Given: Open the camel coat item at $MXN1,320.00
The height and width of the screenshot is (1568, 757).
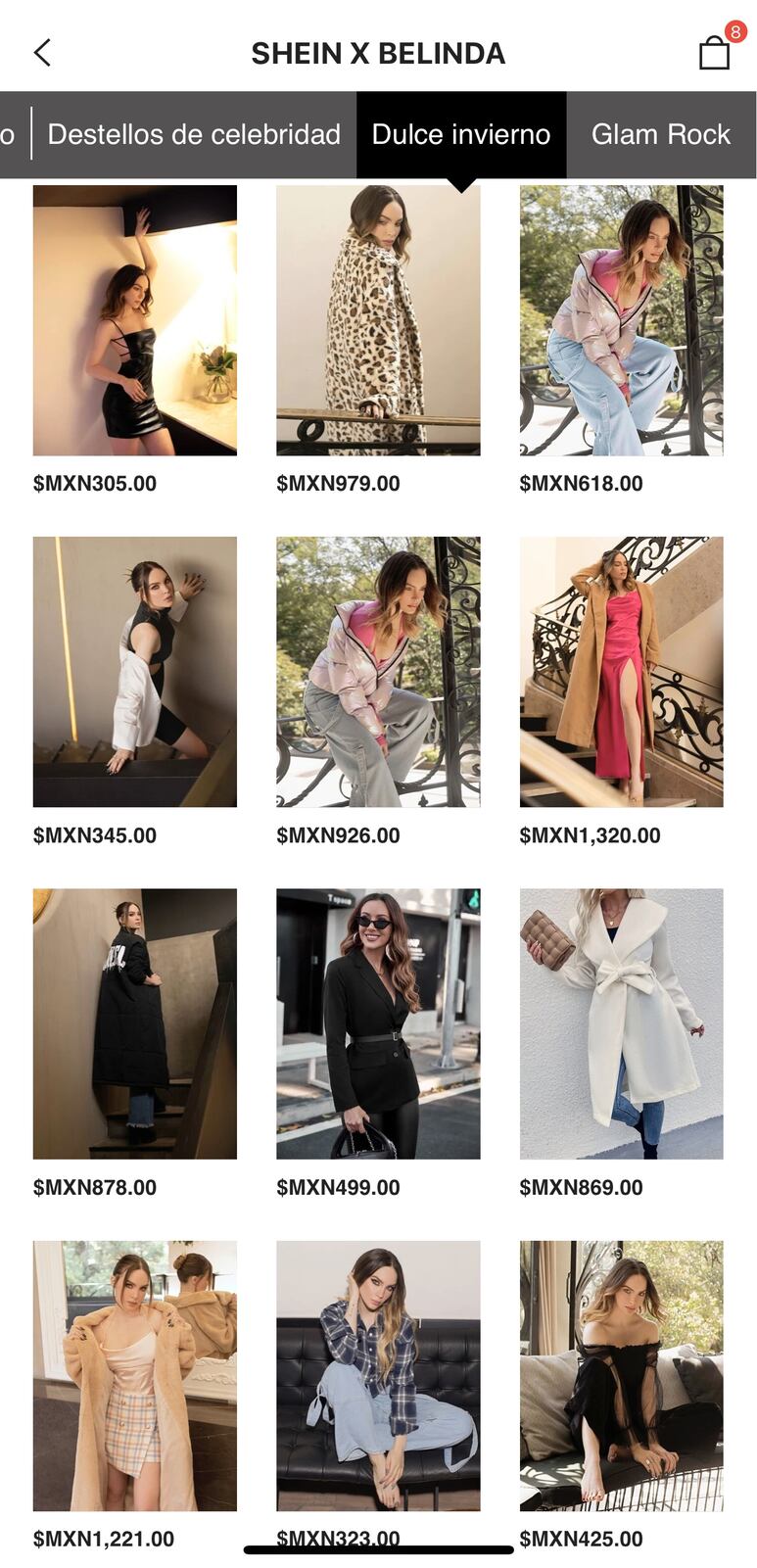Looking at the screenshot, I should (x=621, y=672).
